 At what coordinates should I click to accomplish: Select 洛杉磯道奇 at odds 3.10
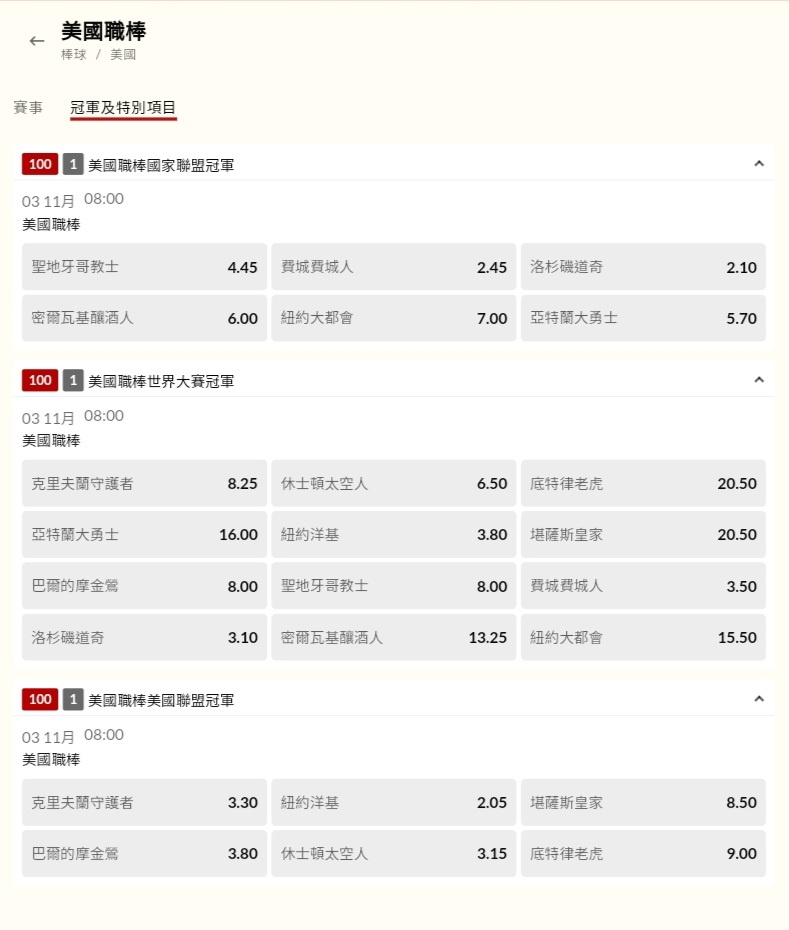(144, 637)
